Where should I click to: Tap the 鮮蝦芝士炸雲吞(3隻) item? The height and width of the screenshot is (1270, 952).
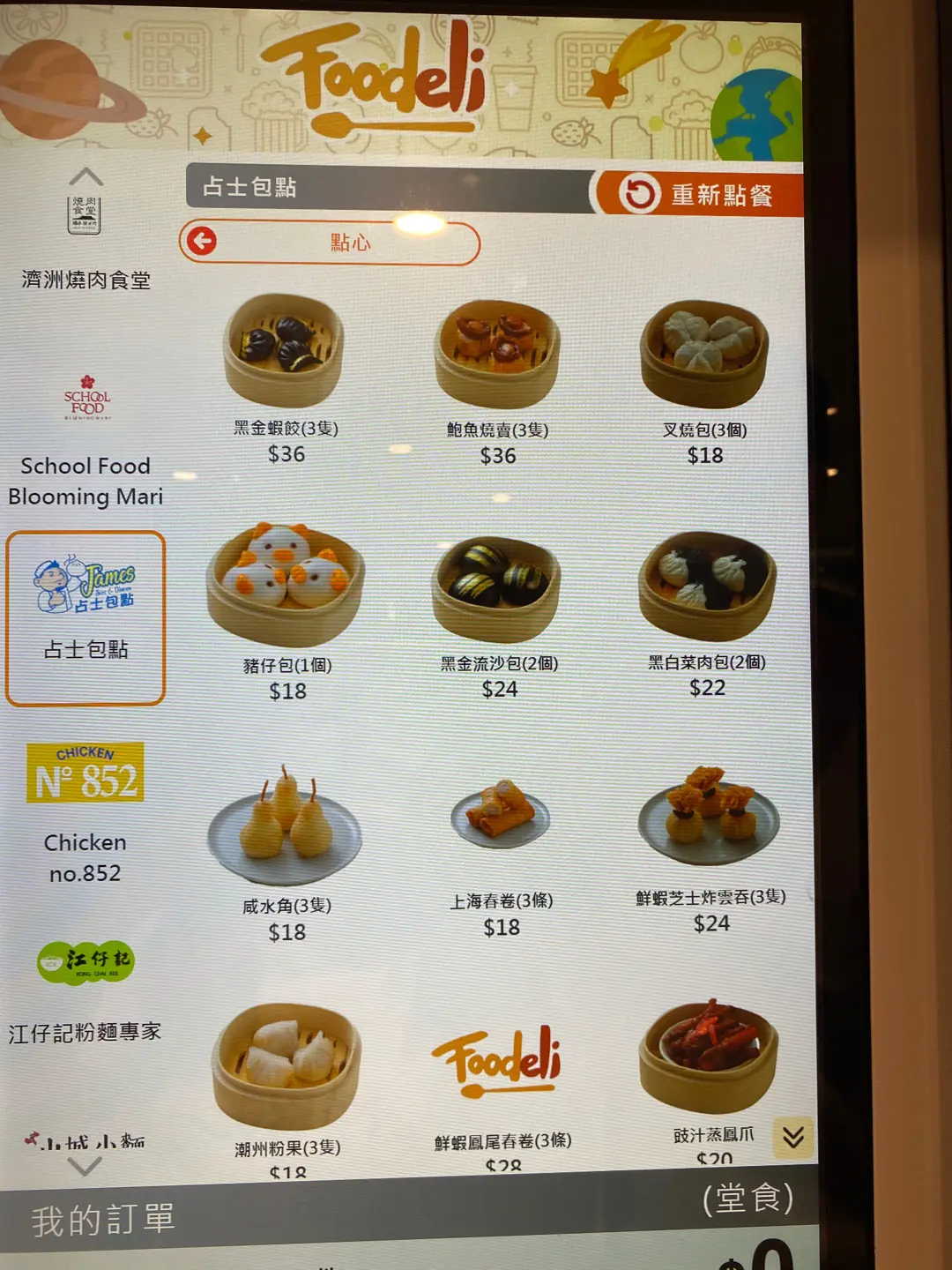click(x=710, y=845)
